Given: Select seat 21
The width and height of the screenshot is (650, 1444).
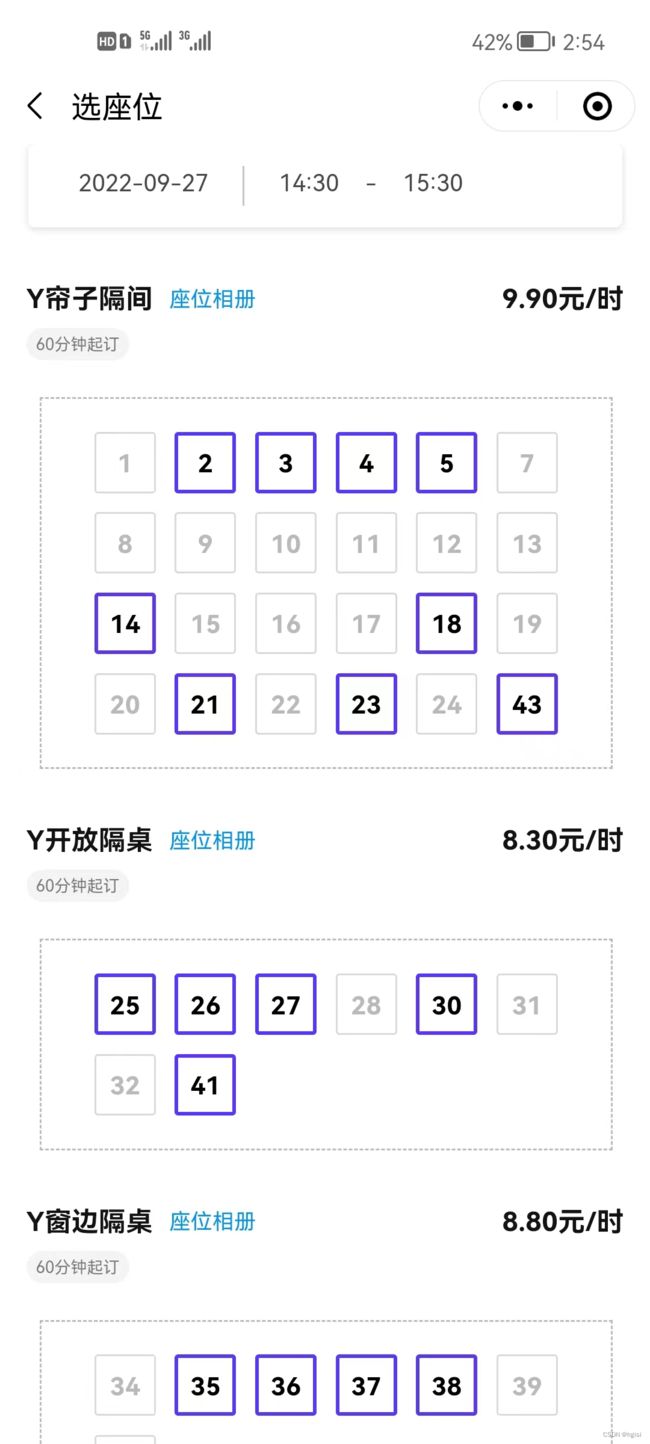Looking at the screenshot, I should point(205,704).
